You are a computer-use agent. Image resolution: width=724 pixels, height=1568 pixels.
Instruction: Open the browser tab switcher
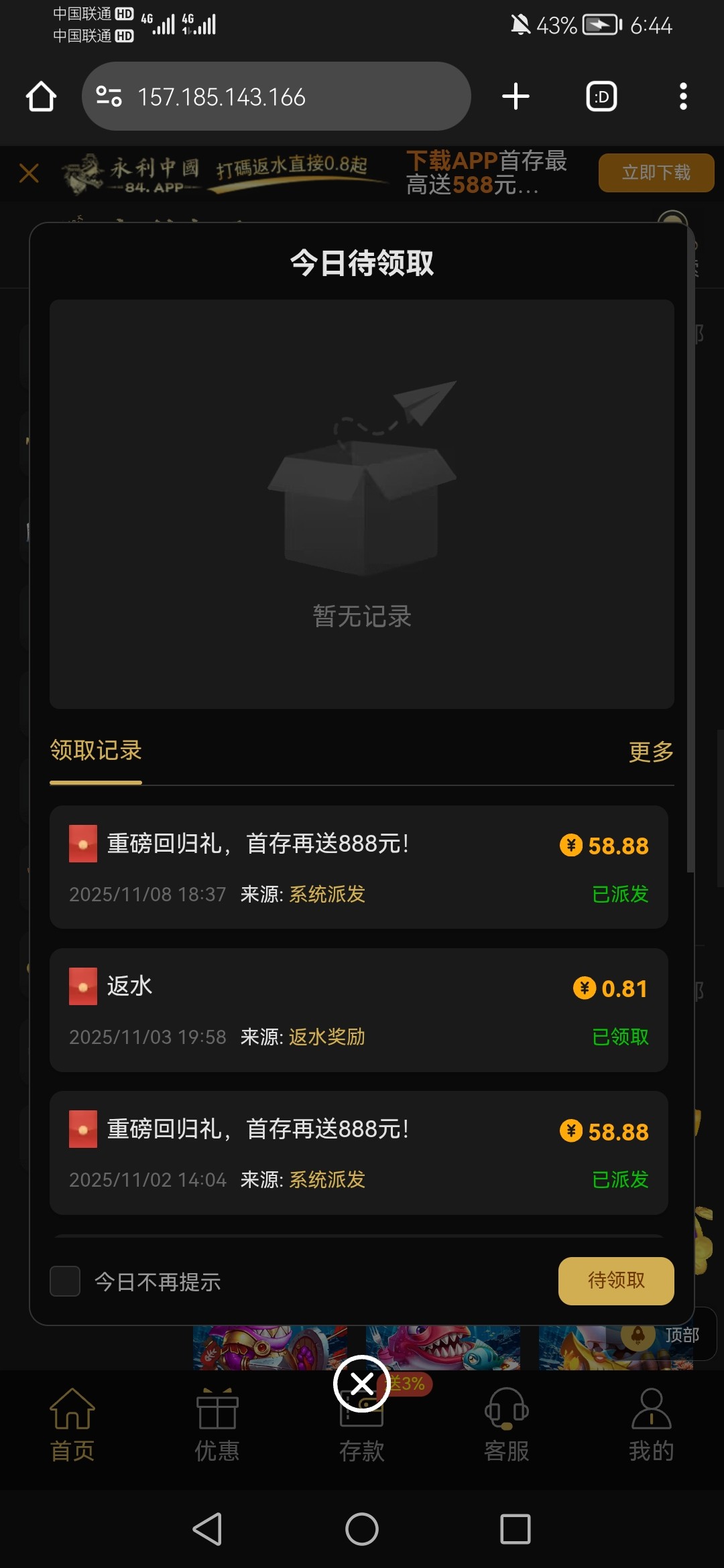pyautogui.click(x=600, y=96)
